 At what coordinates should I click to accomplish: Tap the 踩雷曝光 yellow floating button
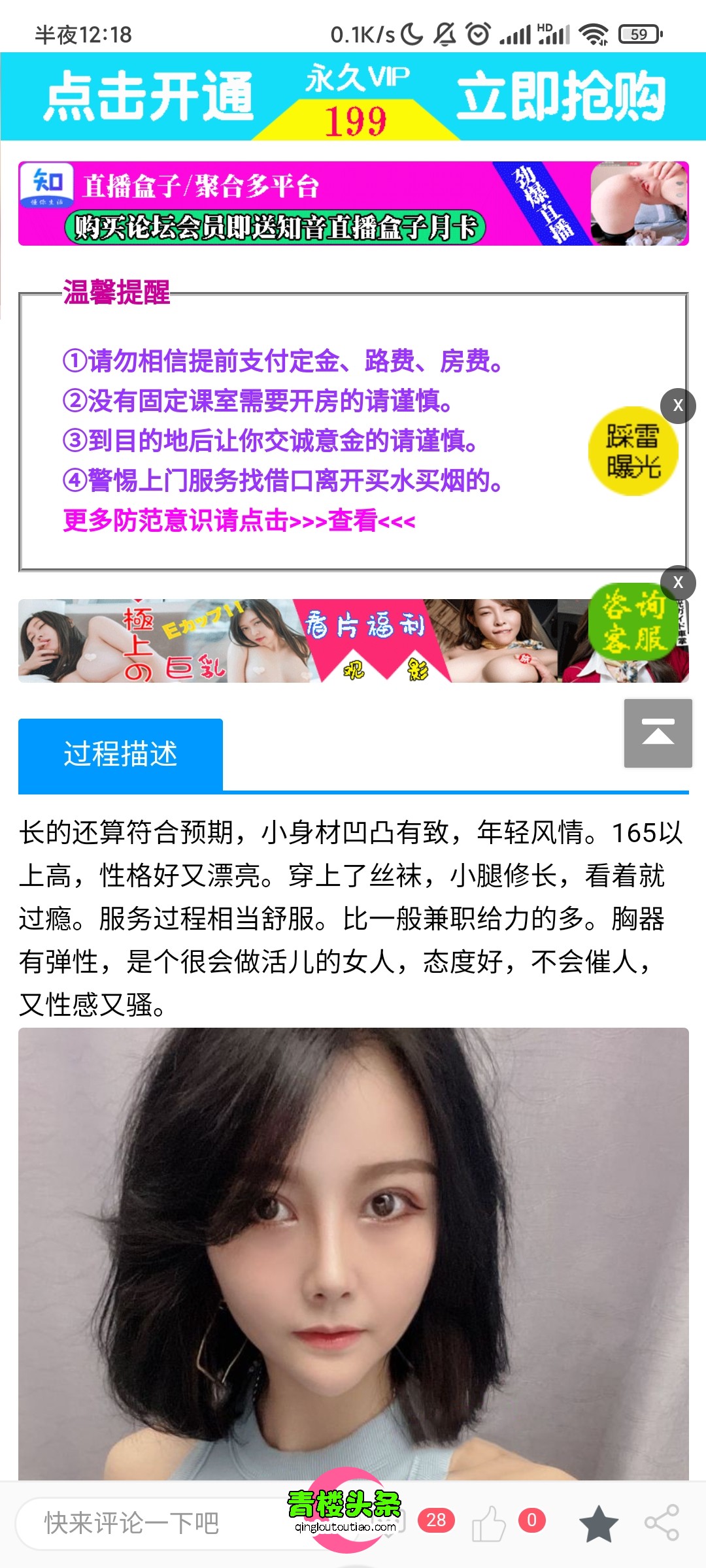(633, 451)
